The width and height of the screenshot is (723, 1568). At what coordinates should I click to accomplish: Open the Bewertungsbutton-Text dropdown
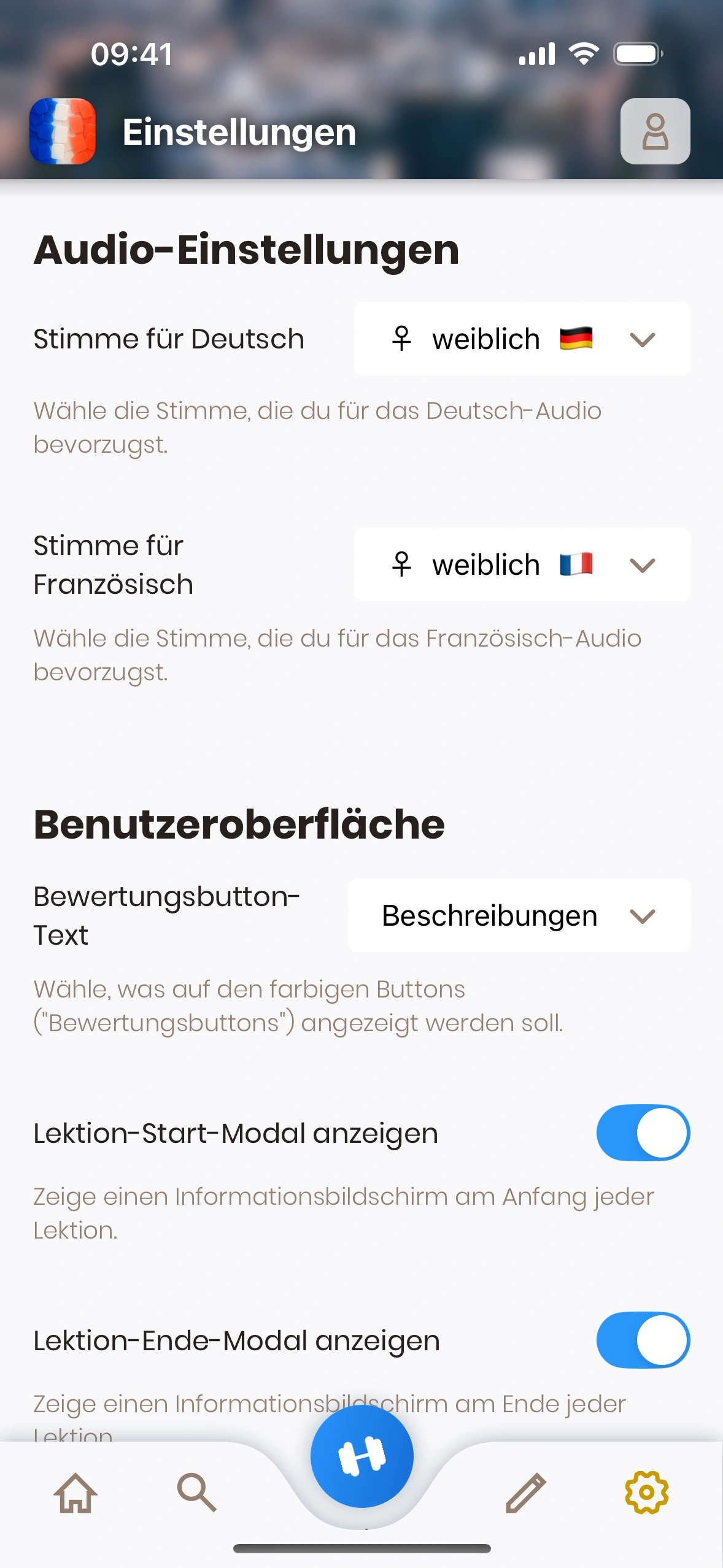pyautogui.click(x=519, y=915)
